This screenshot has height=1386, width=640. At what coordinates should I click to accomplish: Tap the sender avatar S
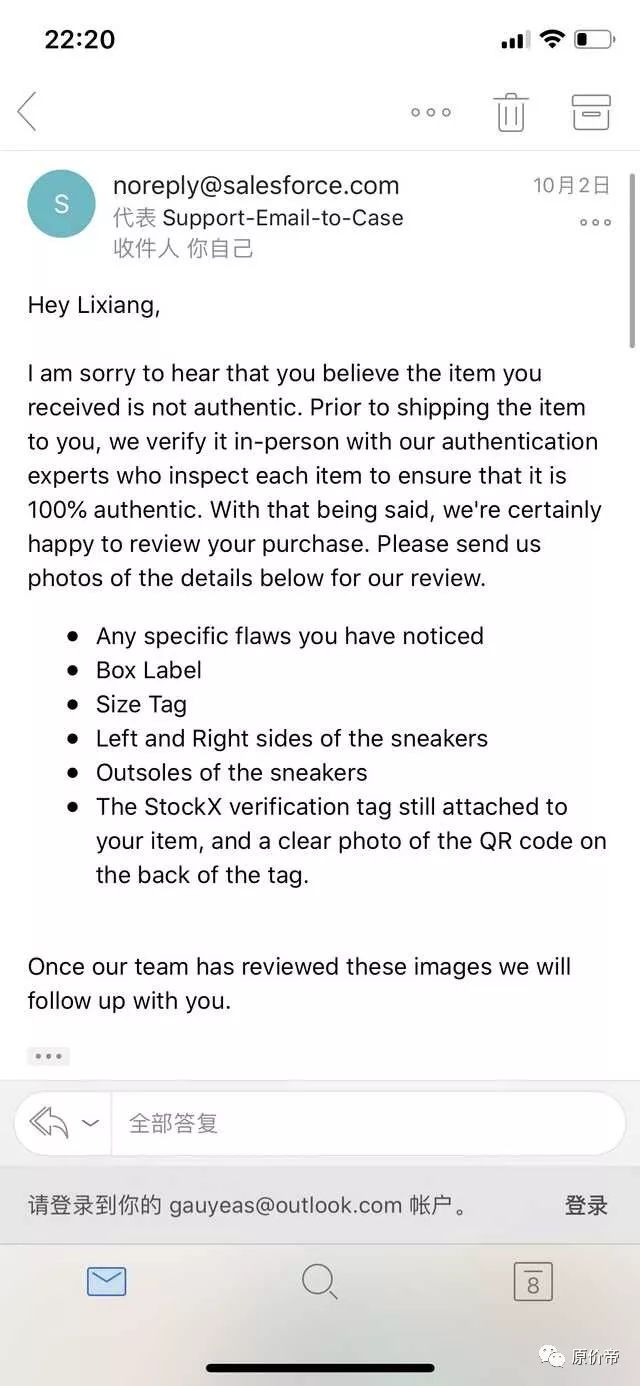tap(61, 204)
